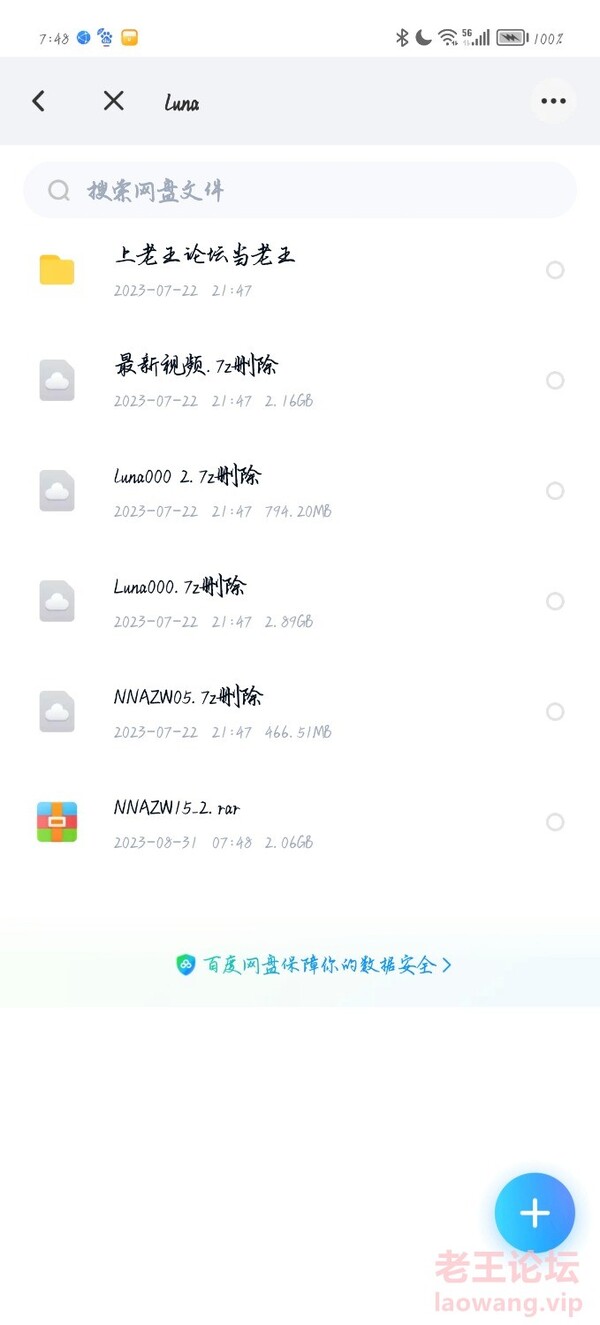Open the 百度网盘保障你的数据安全 link

click(x=313, y=965)
